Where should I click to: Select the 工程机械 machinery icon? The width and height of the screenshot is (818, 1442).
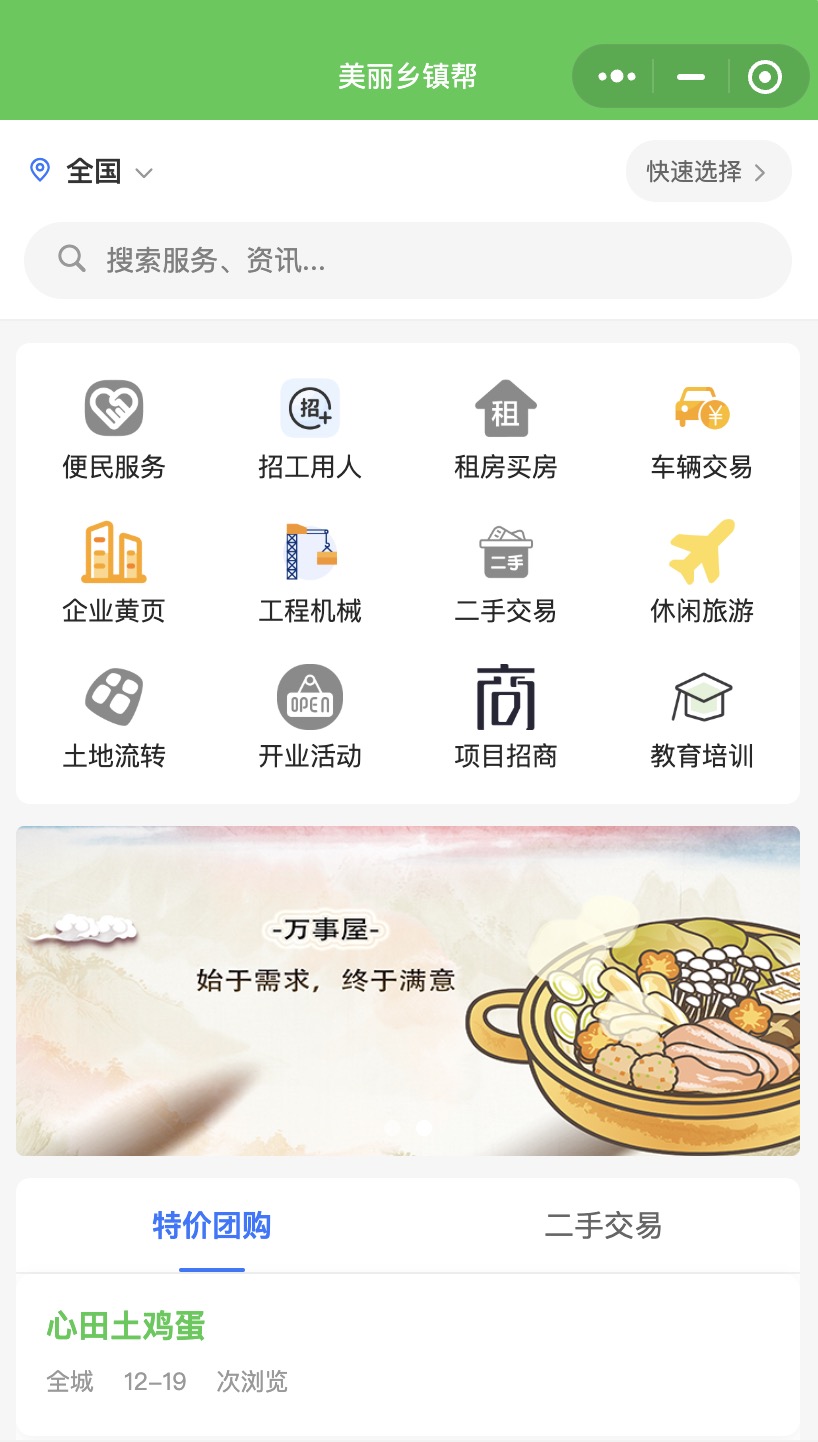click(x=309, y=570)
